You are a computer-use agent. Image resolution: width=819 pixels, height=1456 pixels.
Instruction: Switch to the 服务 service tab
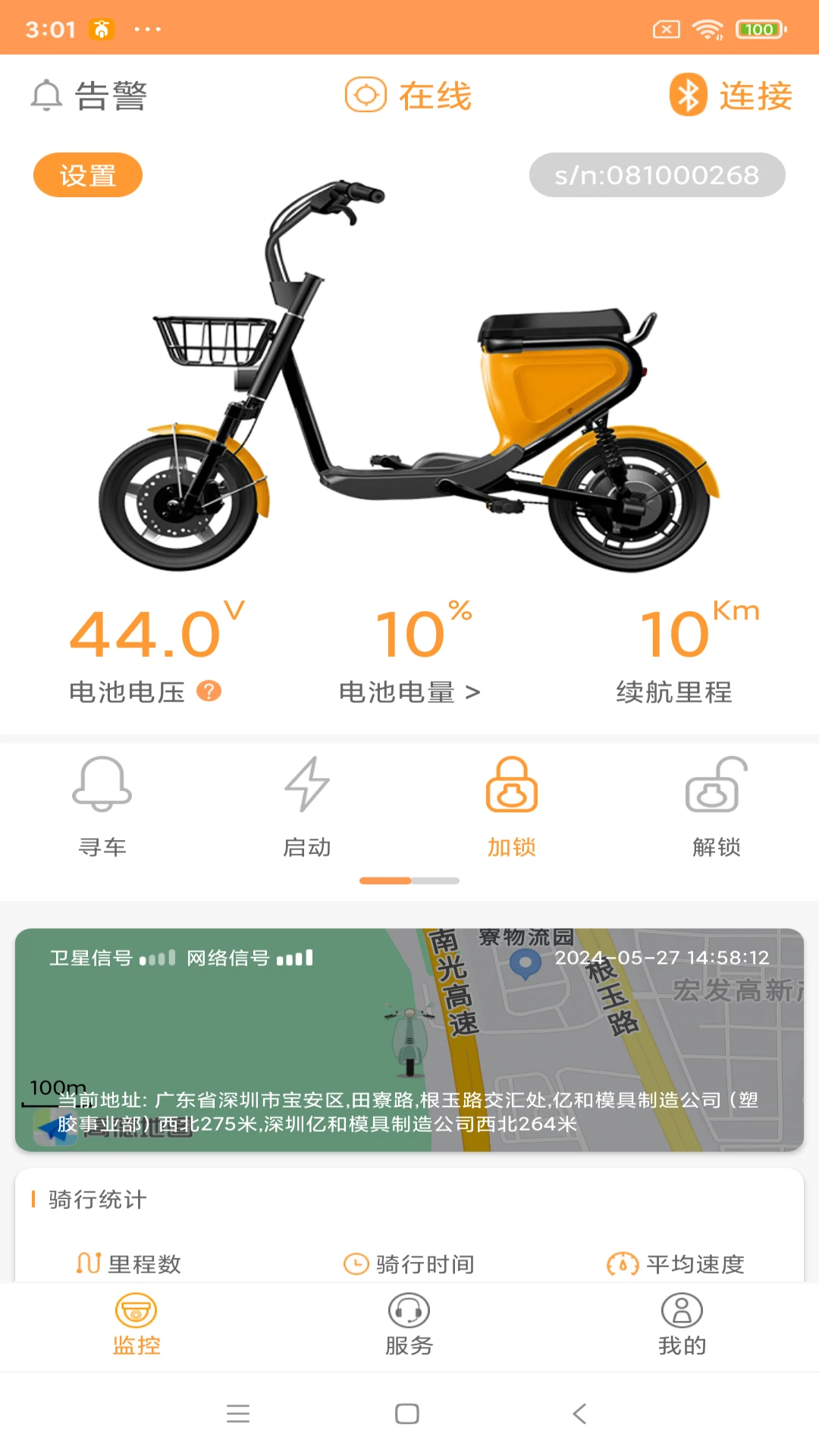(x=409, y=1327)
